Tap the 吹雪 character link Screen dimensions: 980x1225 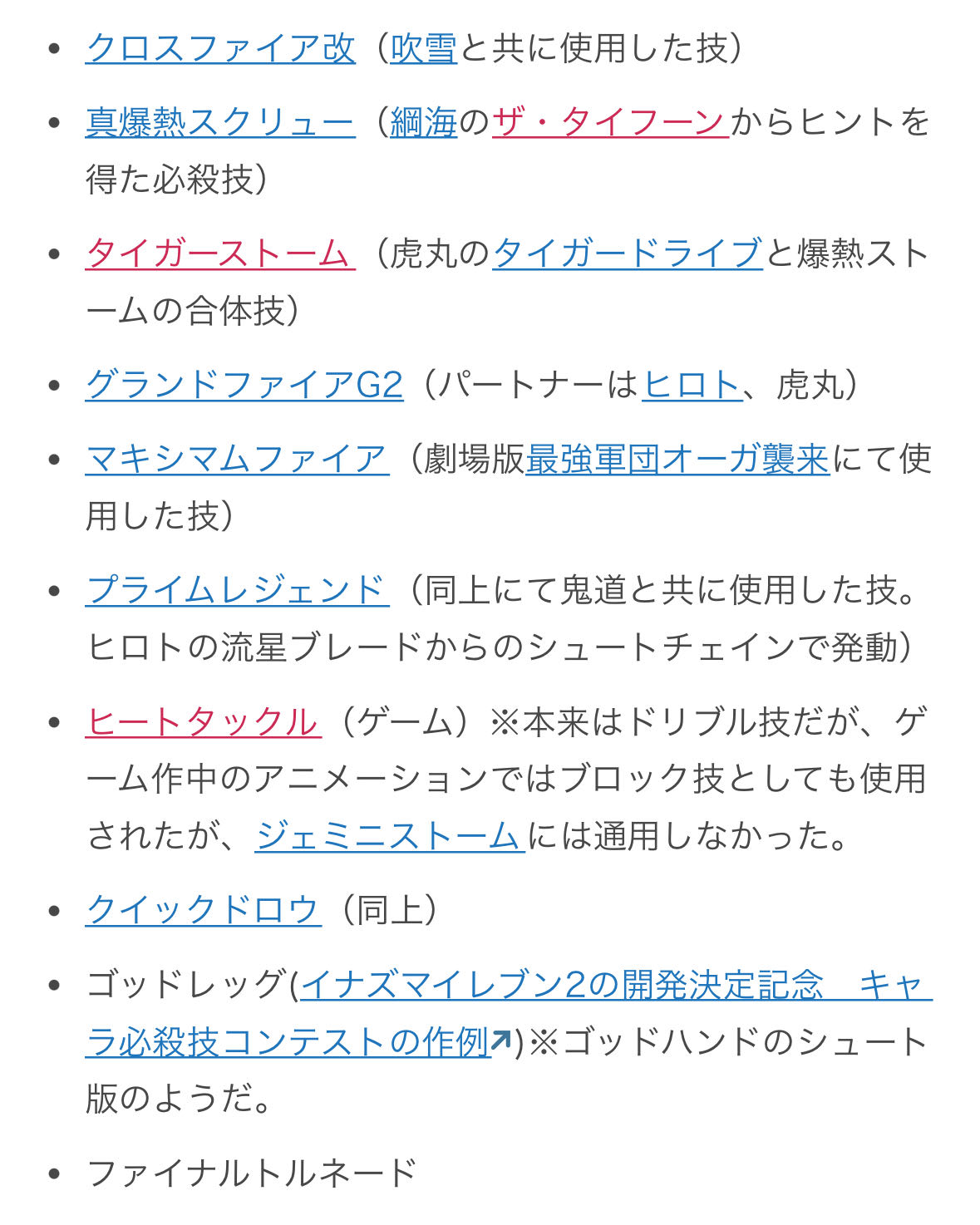coord(423,48)
